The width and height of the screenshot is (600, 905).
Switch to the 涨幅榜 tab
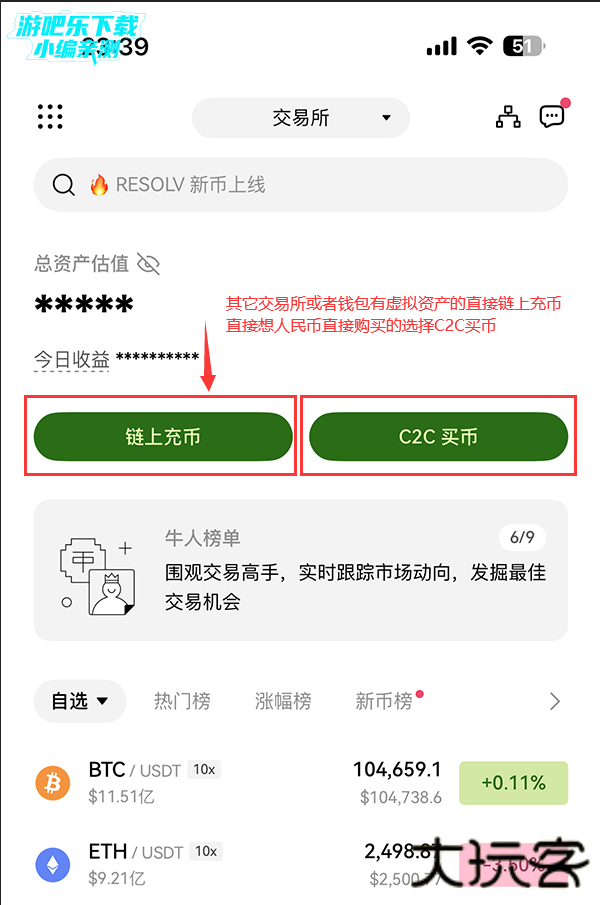point(283,701)
